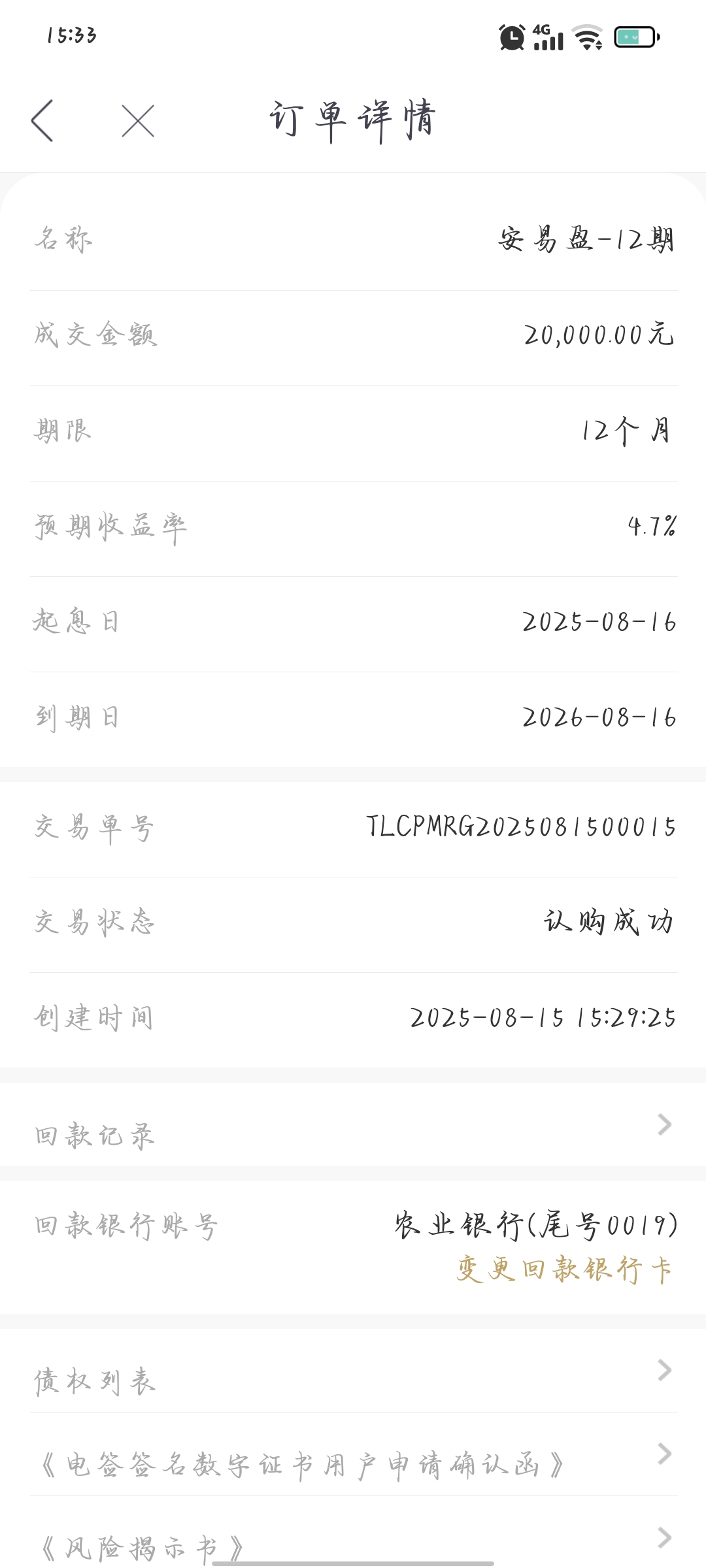Open the 回款记录 row
This screenshot has height=1568, width=706.
(353, 1125)
